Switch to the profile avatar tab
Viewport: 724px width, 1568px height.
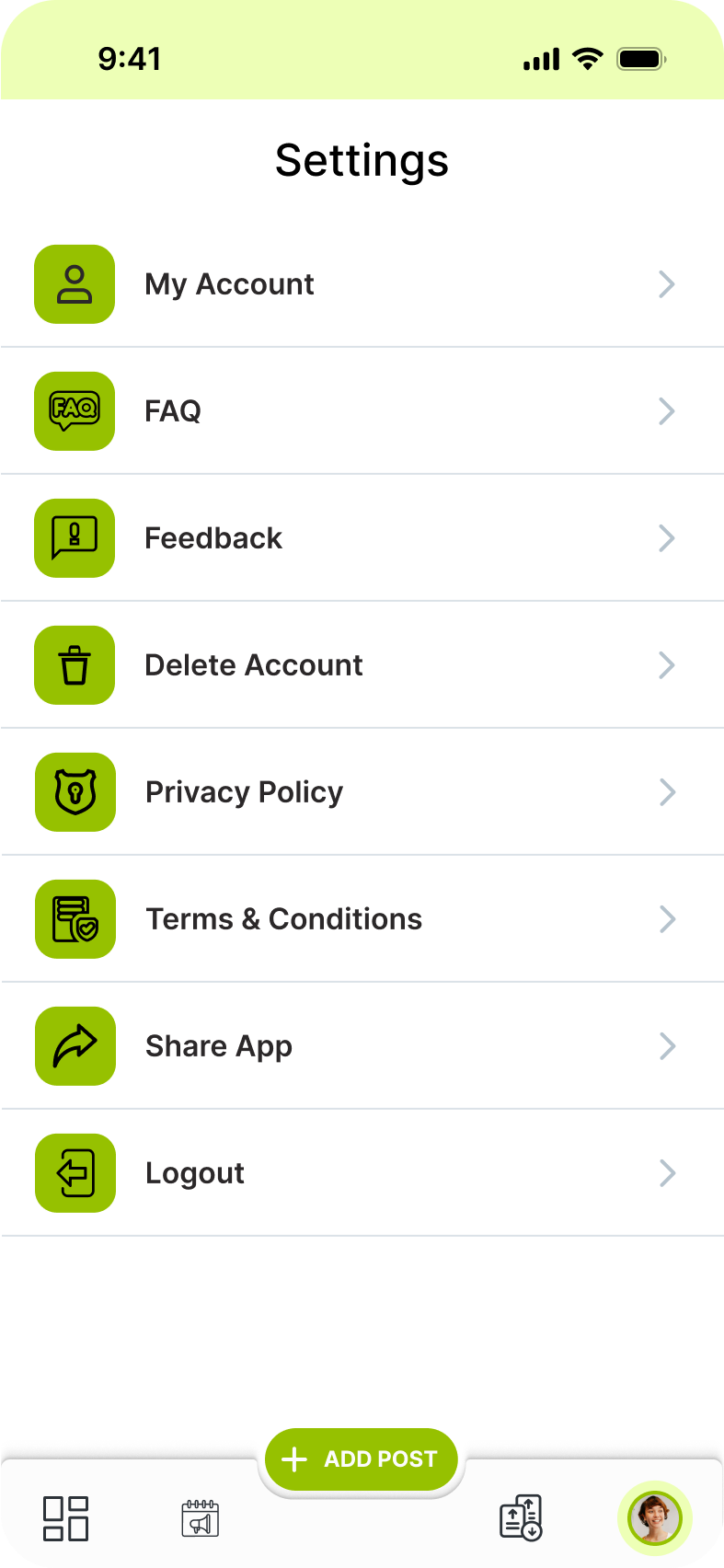[655, 1518]
